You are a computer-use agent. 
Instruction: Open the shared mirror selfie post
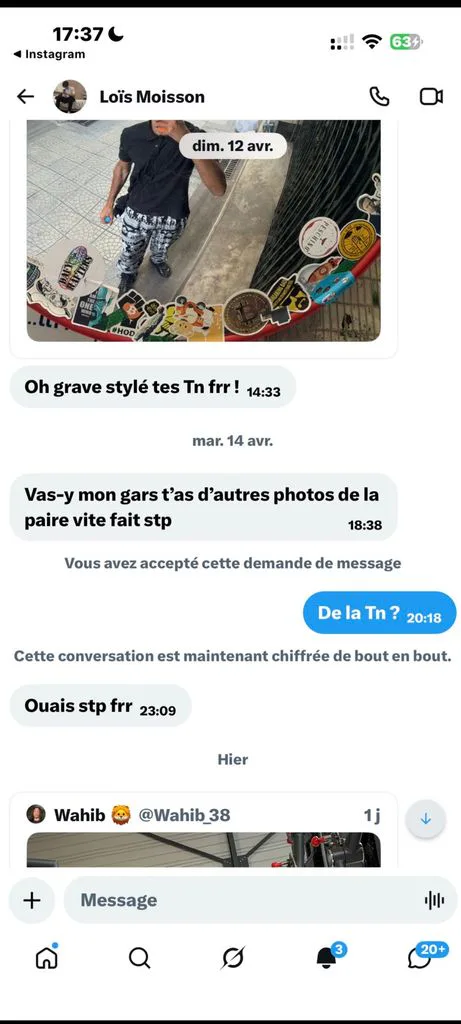[x=203, y=231]
